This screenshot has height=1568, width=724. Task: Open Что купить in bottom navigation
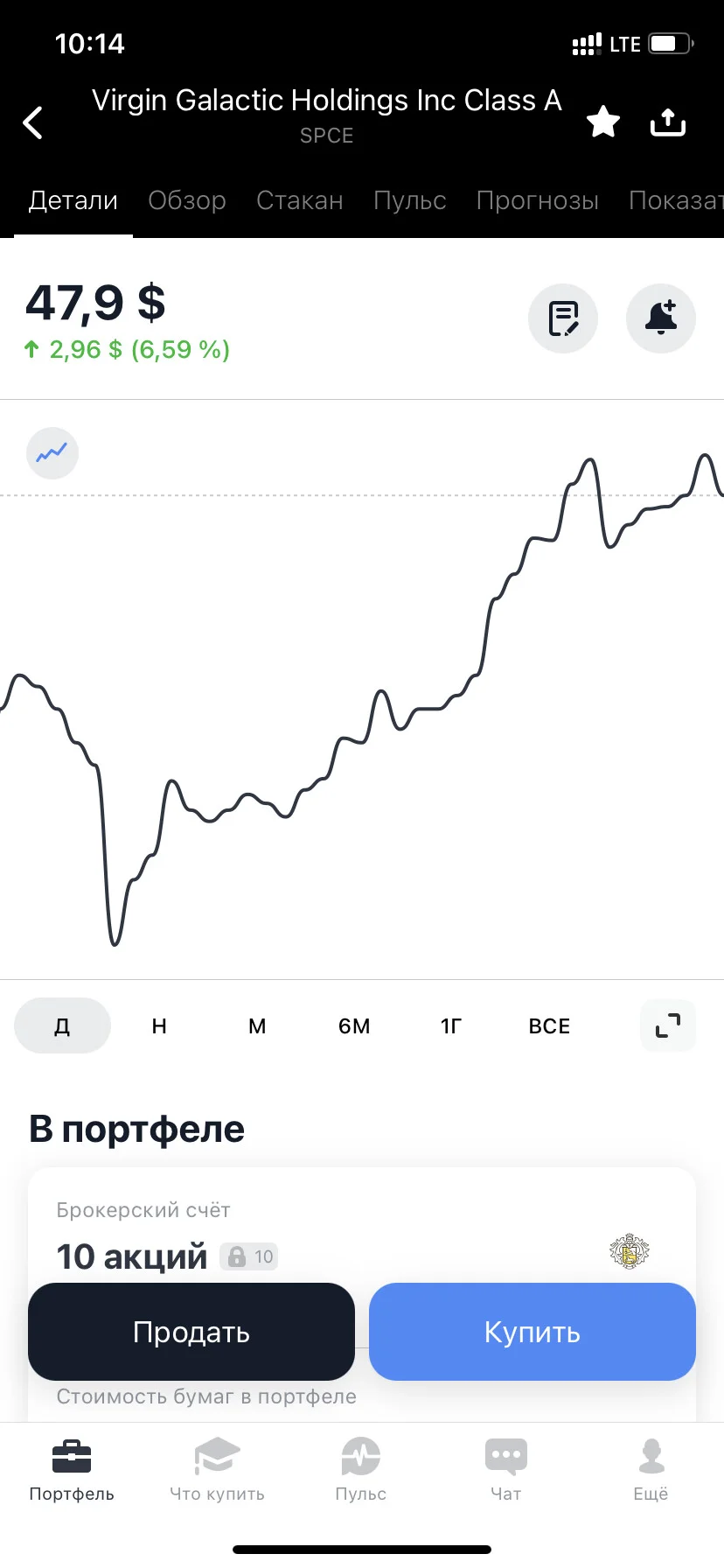point(217,1470)
